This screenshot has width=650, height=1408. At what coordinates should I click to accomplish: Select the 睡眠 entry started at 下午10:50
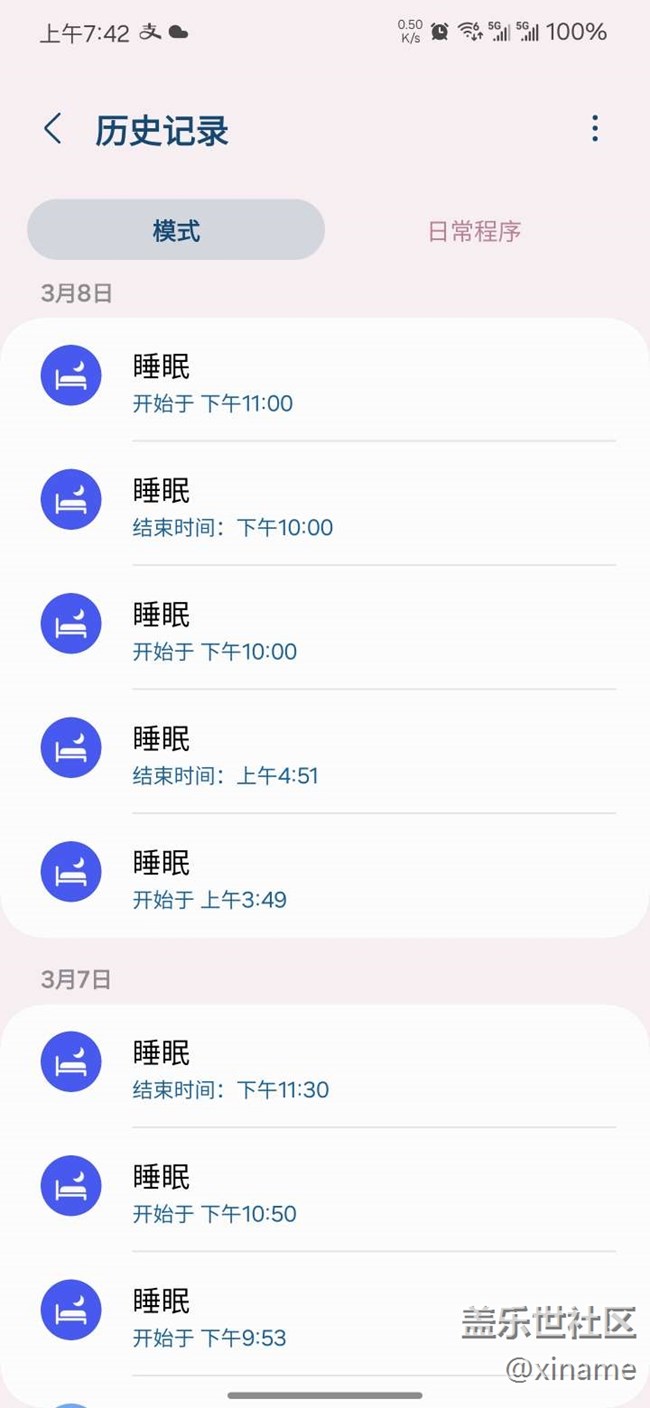pyautogui.click(x=325, y=1192)
